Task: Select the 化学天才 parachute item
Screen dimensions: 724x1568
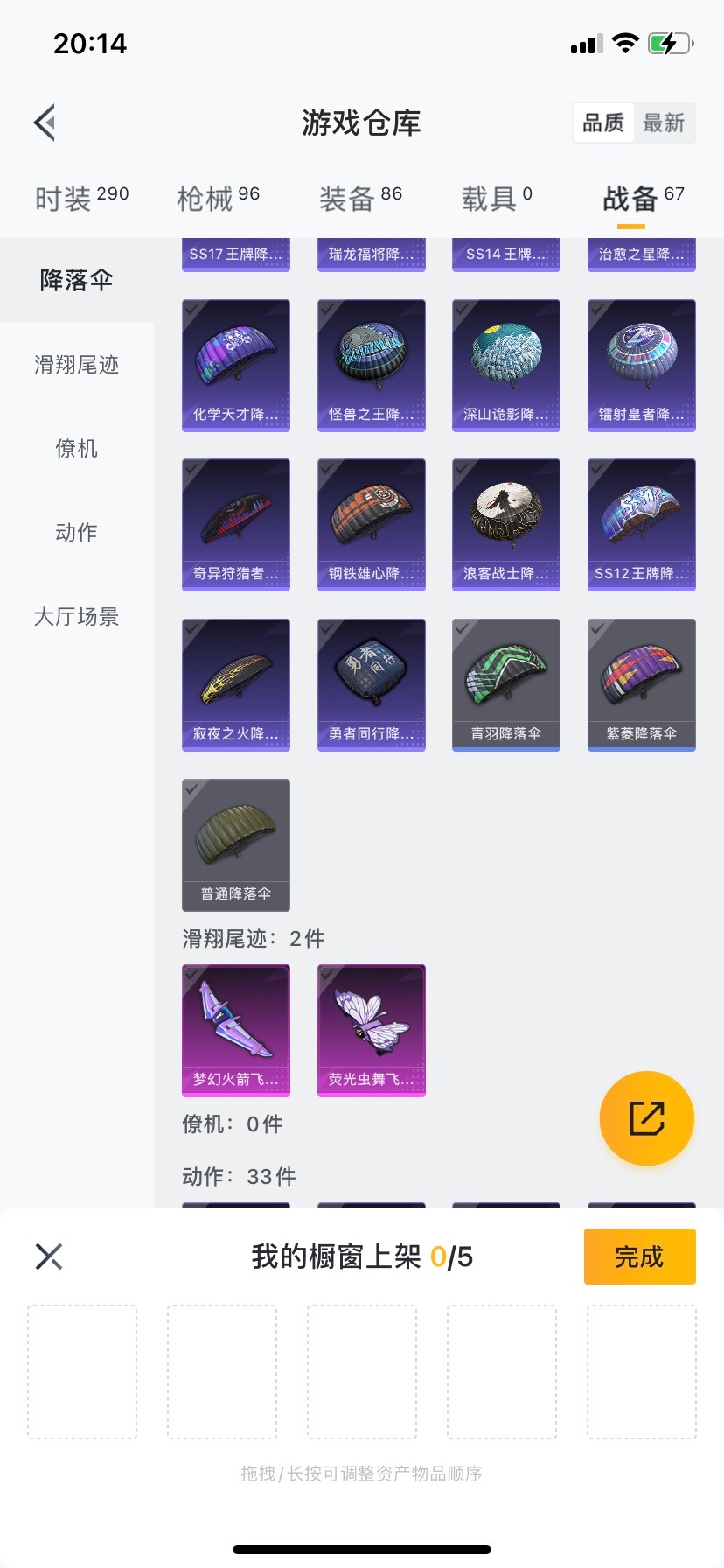Action: coord(235,366)
